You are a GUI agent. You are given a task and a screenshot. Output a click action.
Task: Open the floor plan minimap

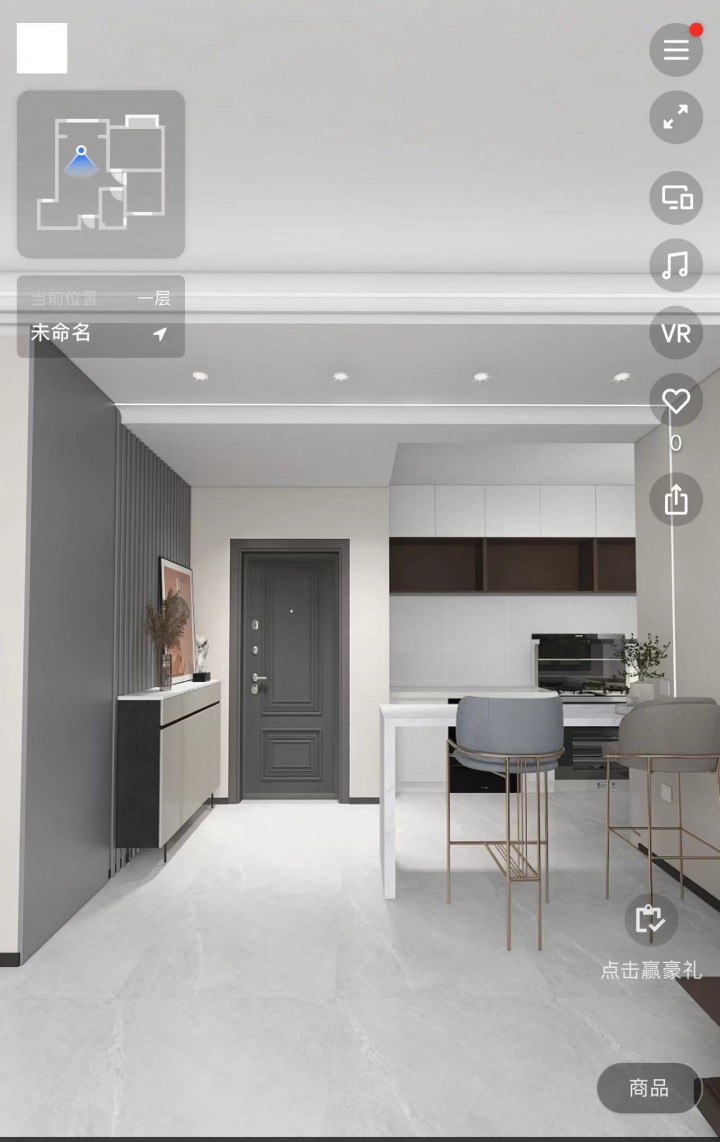coord(100,174)
